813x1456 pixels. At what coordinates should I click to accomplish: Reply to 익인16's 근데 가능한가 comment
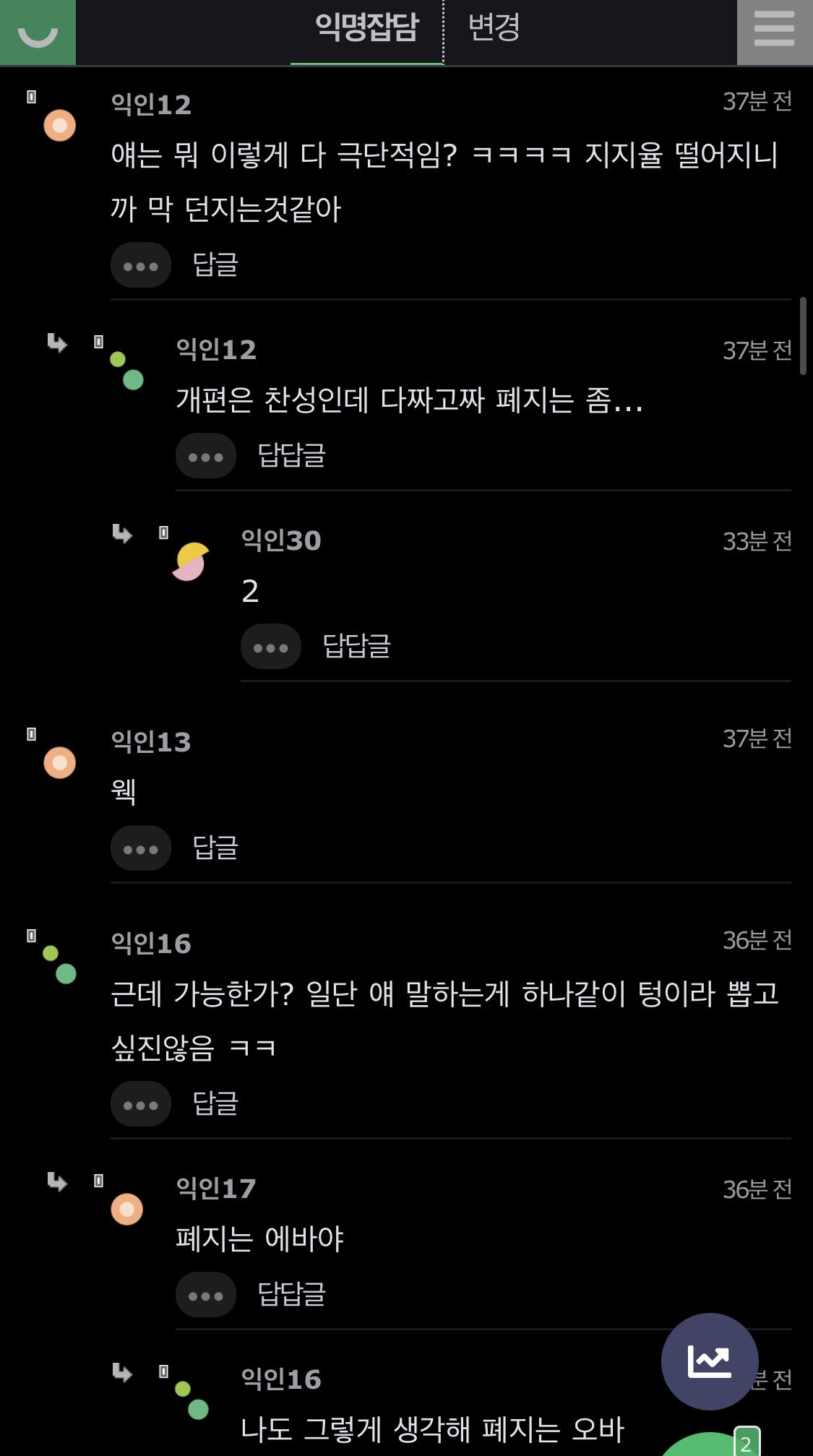(x=215, y=1103)
